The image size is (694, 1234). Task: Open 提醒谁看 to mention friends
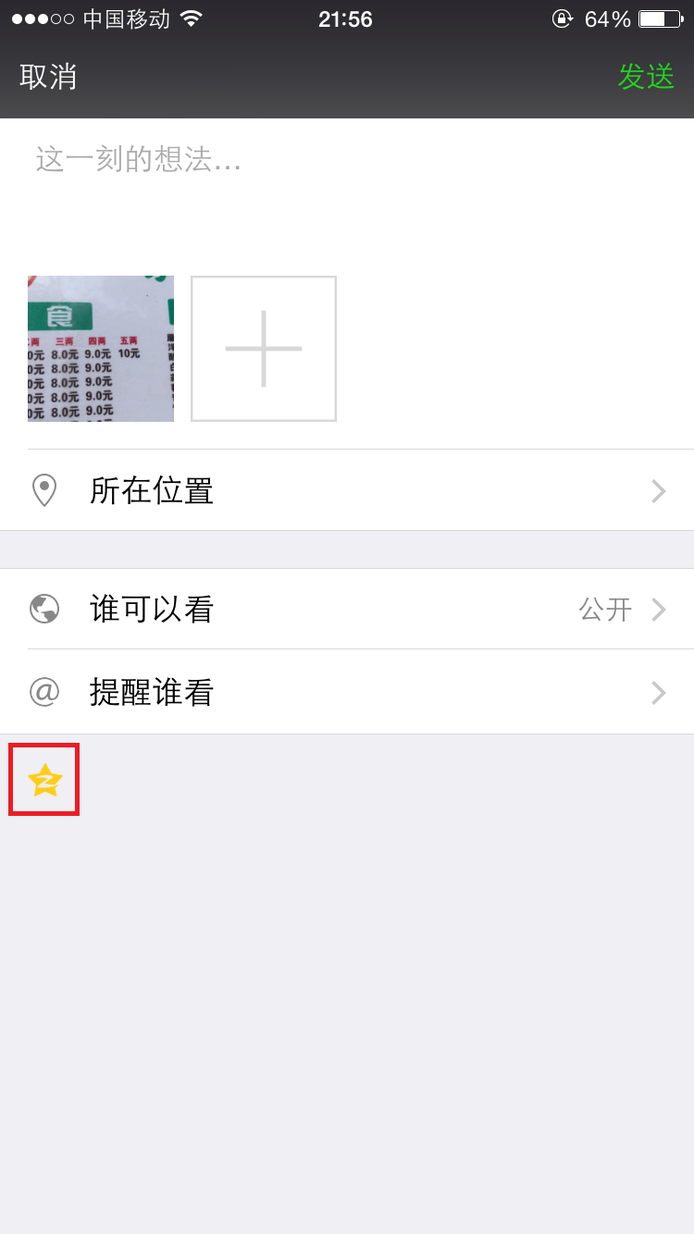pos(347,692)
